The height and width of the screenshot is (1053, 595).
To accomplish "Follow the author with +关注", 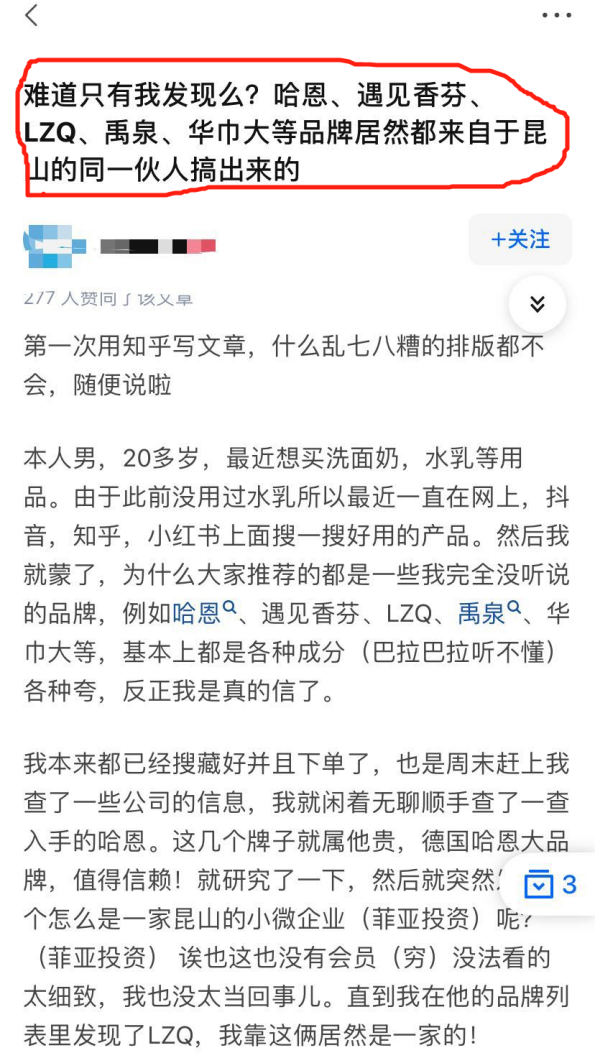I will (x=520, y=239).
